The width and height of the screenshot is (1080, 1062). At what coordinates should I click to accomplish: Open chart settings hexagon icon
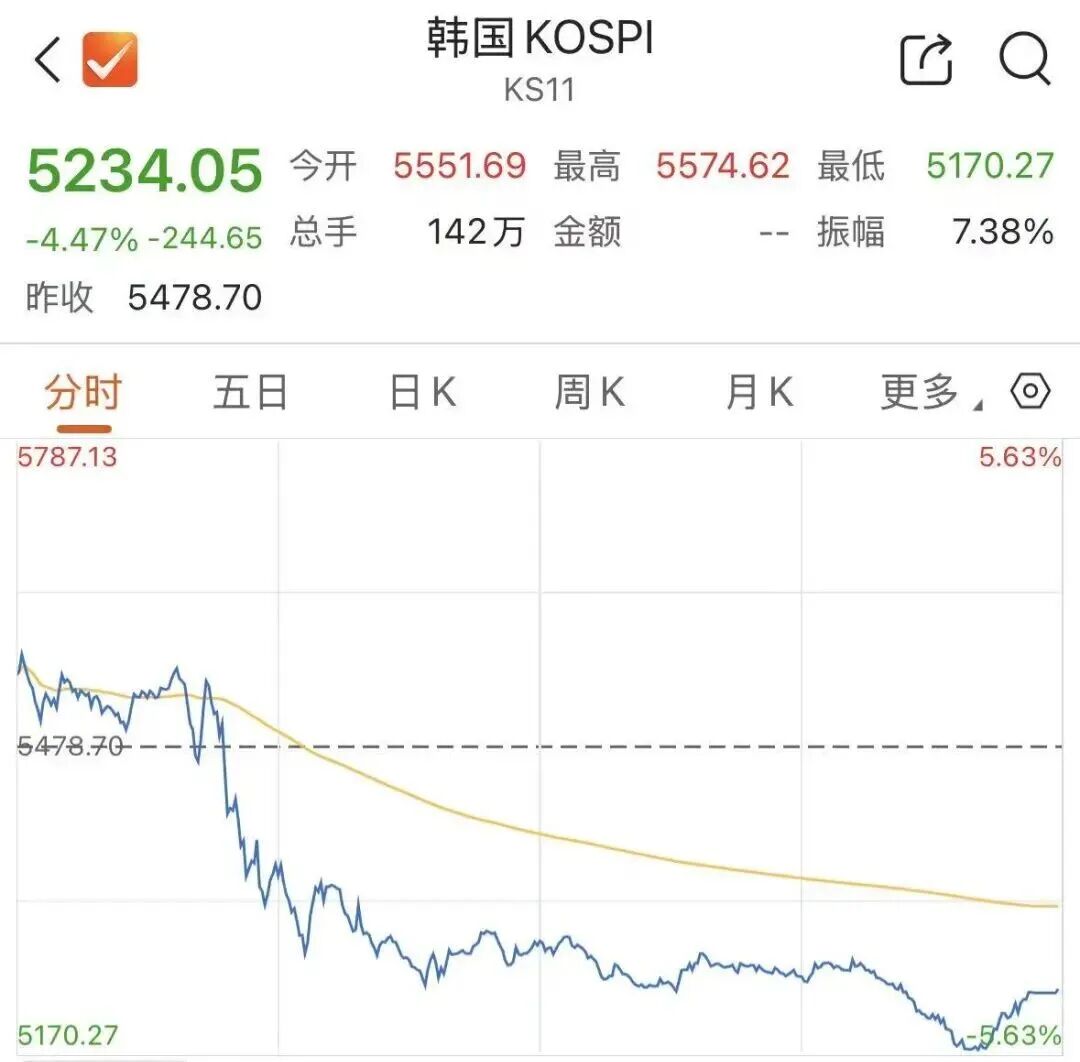(1030, 391)
